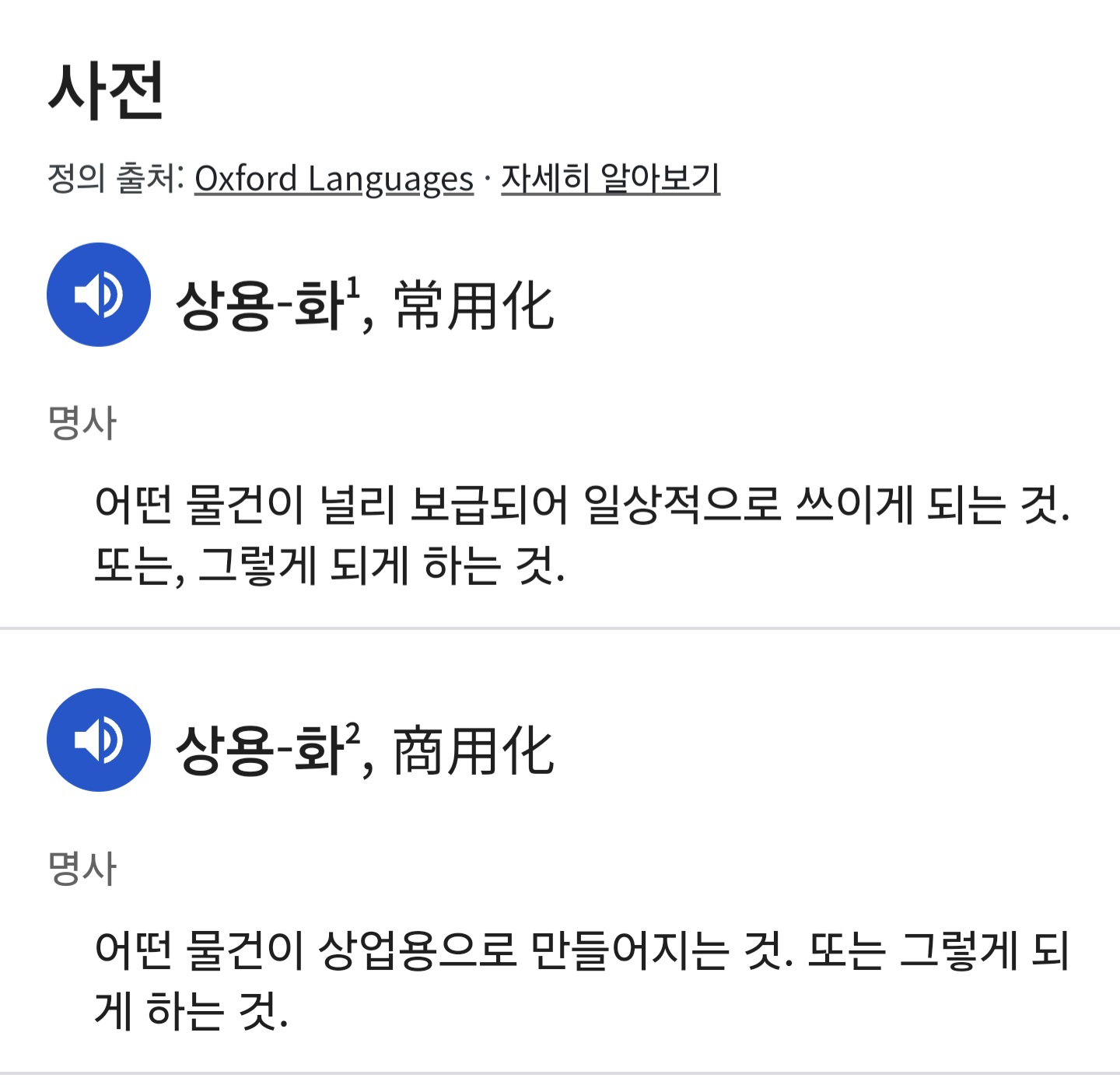This screenshot has height=1085, width=1120.
Task: Open the 자세히 알아보기 link
Action: point(611,179)
